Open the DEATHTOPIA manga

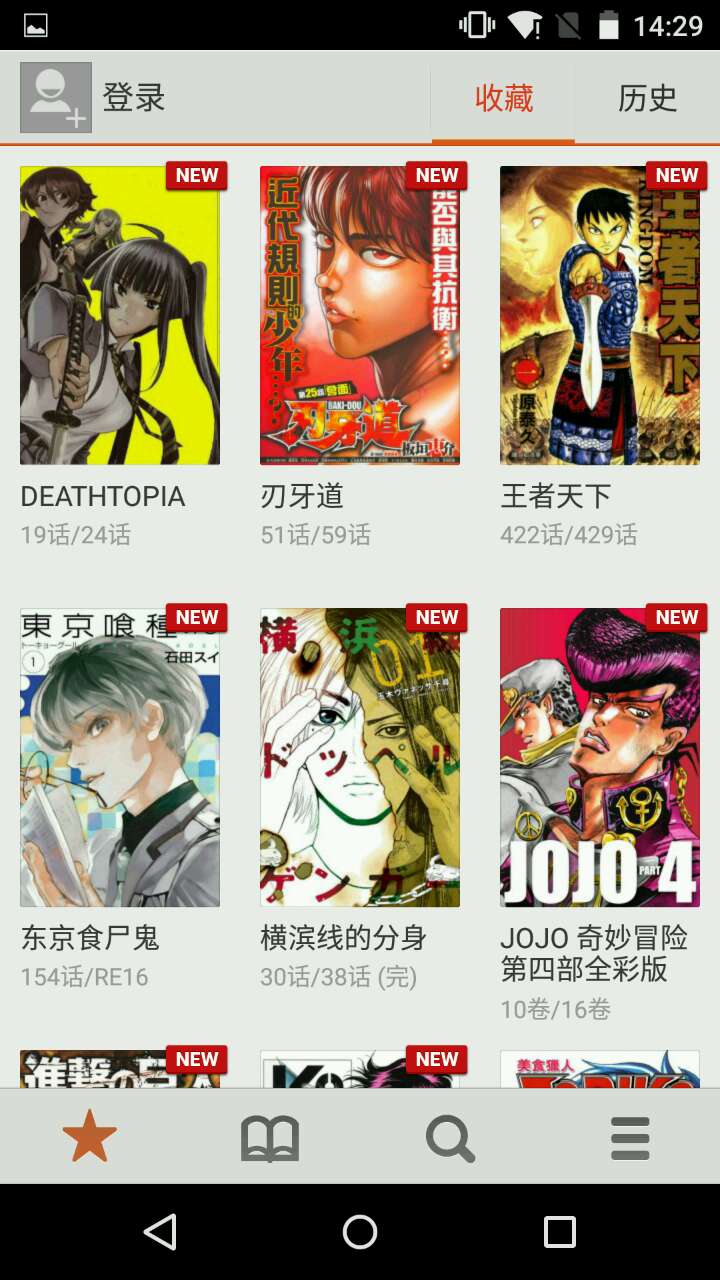pyautogui.click(x=120, y=315)
